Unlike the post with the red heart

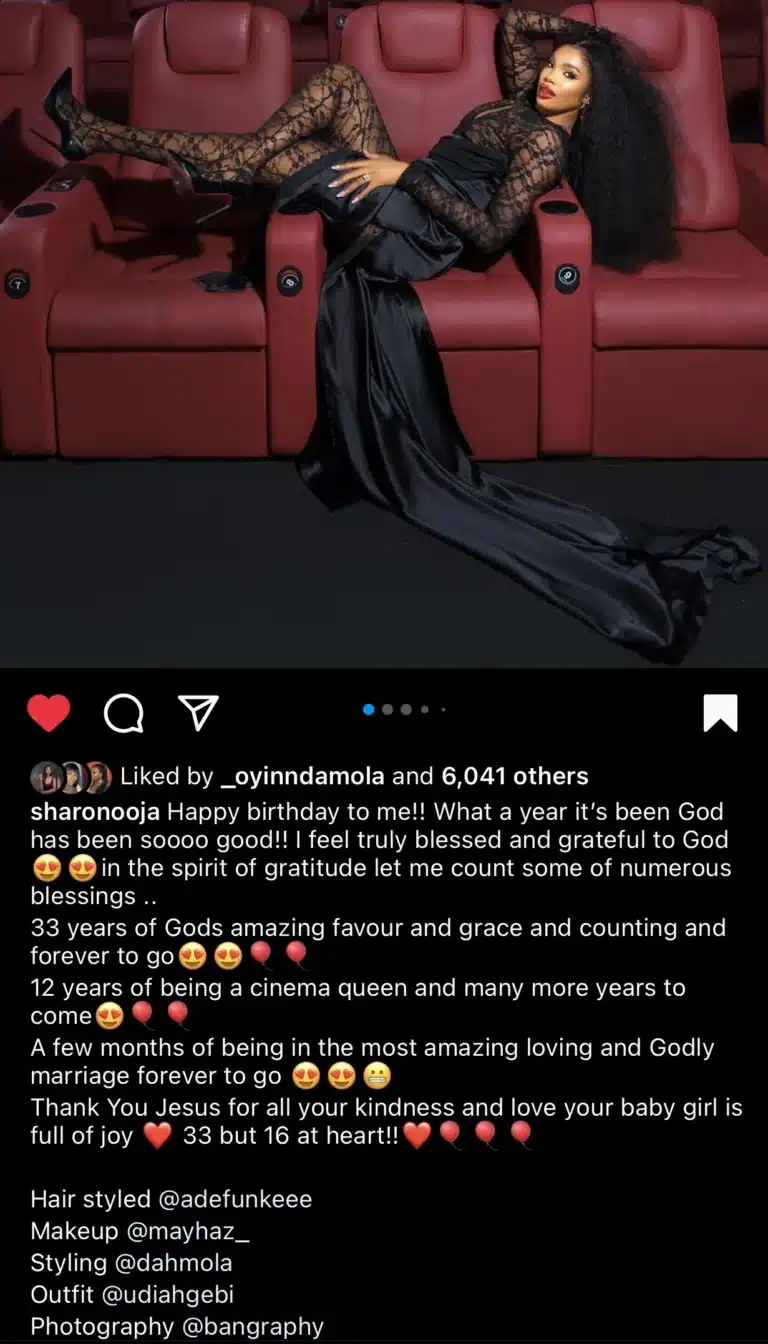coord(48,713)
